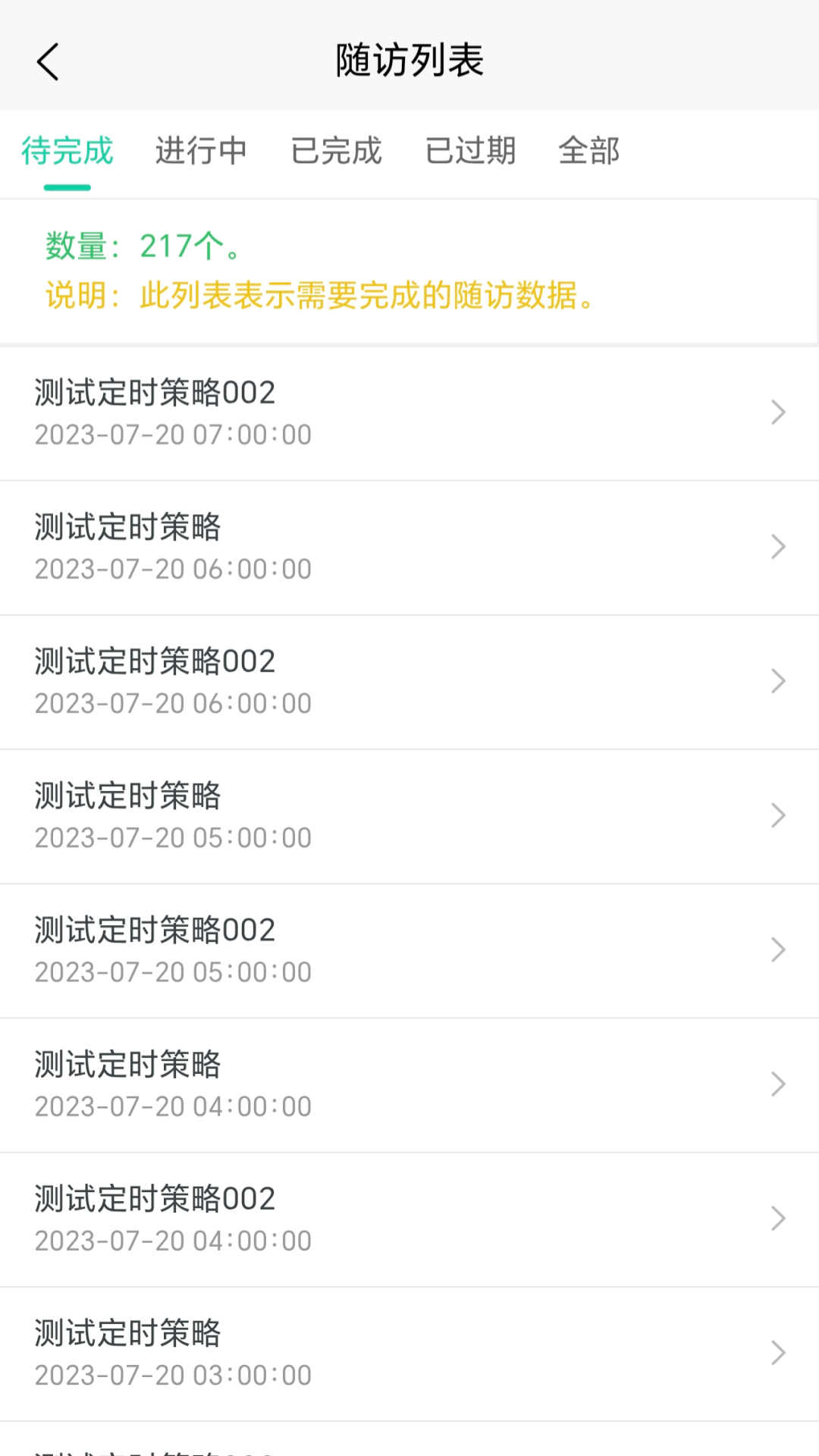The image size is (819, 1456).
Task: View the 全部 tab
Action: point(590,151)
